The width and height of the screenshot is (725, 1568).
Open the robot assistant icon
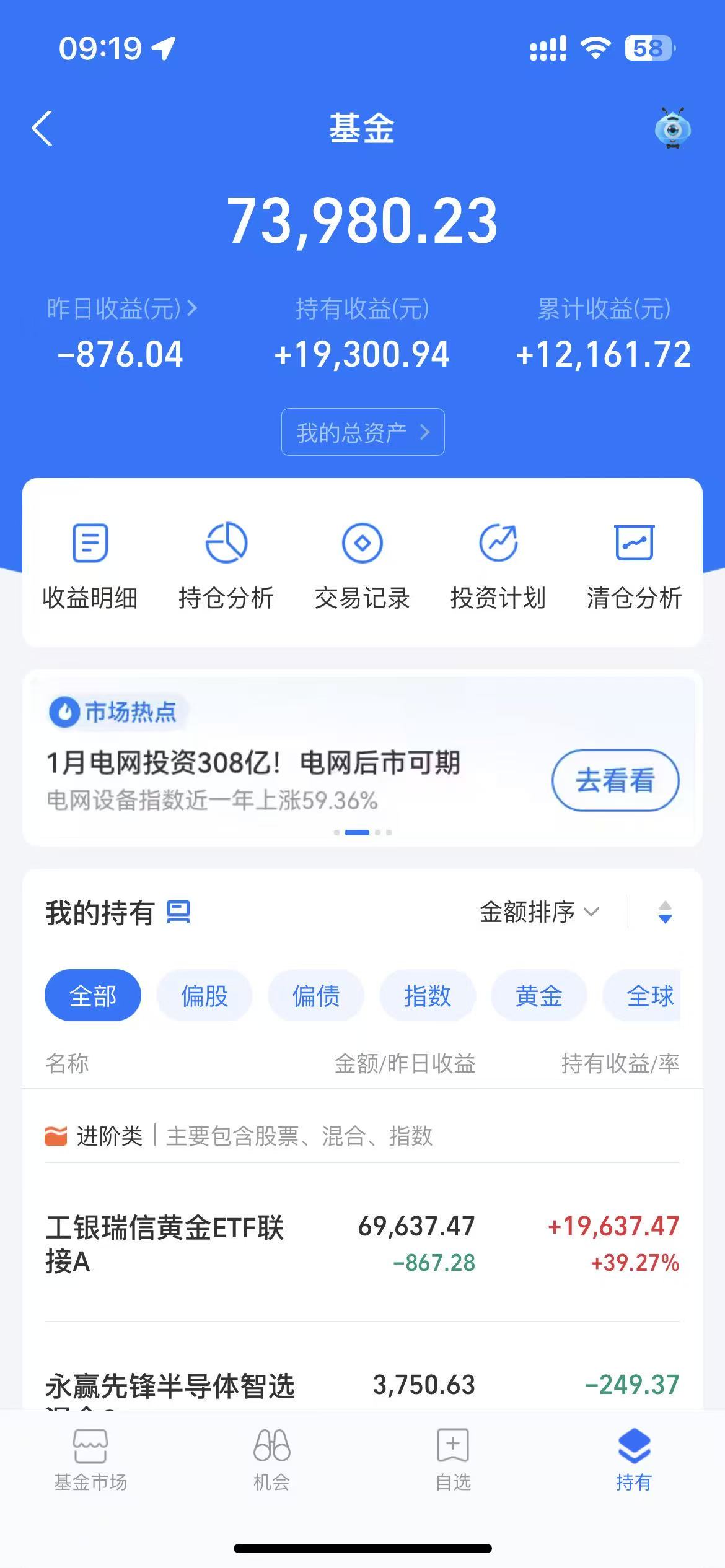coord(672,129)
